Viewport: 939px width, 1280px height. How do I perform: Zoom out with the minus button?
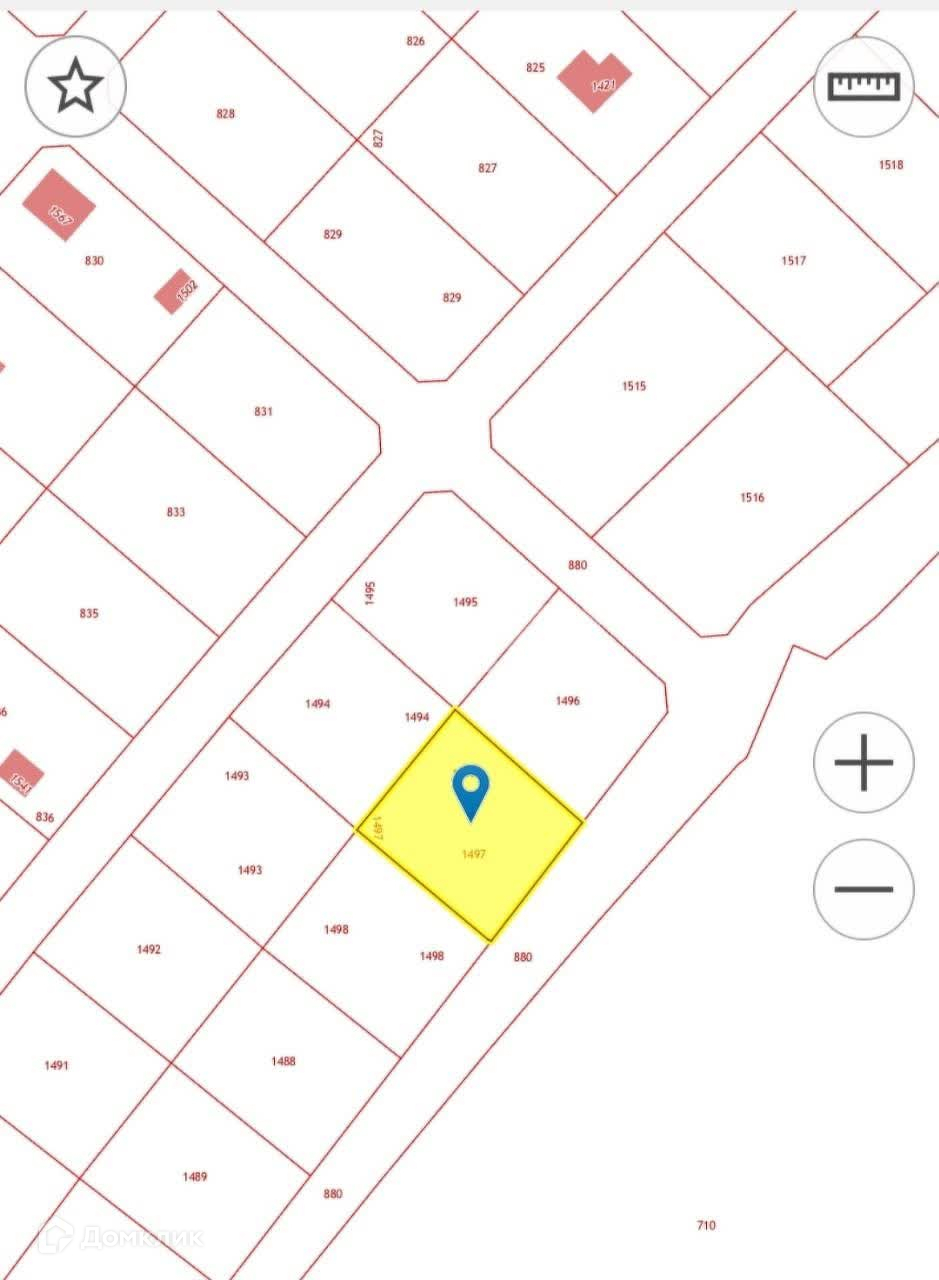(864, 889)
